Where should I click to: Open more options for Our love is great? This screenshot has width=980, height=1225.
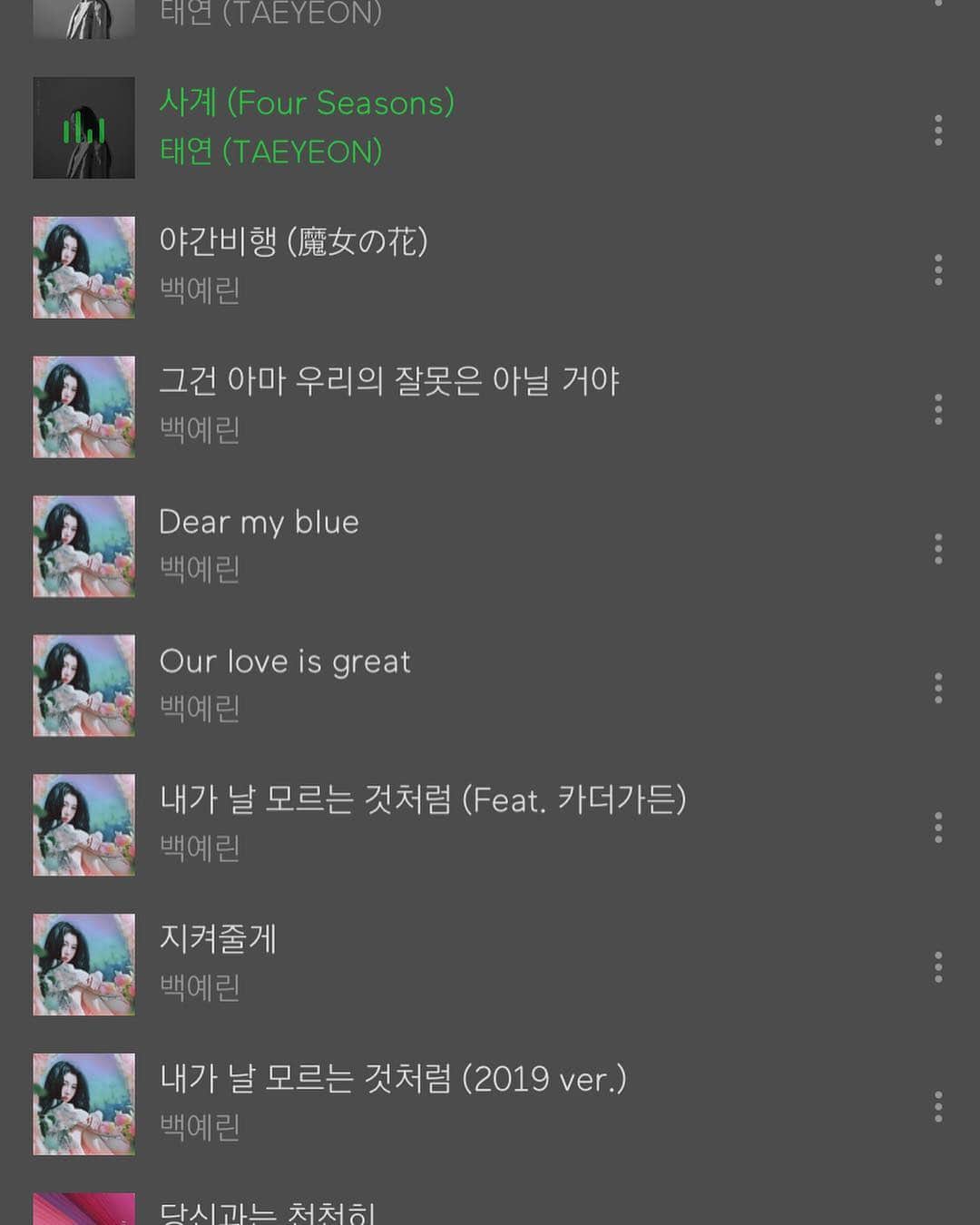pyautogui.click(x=938, y=688)
